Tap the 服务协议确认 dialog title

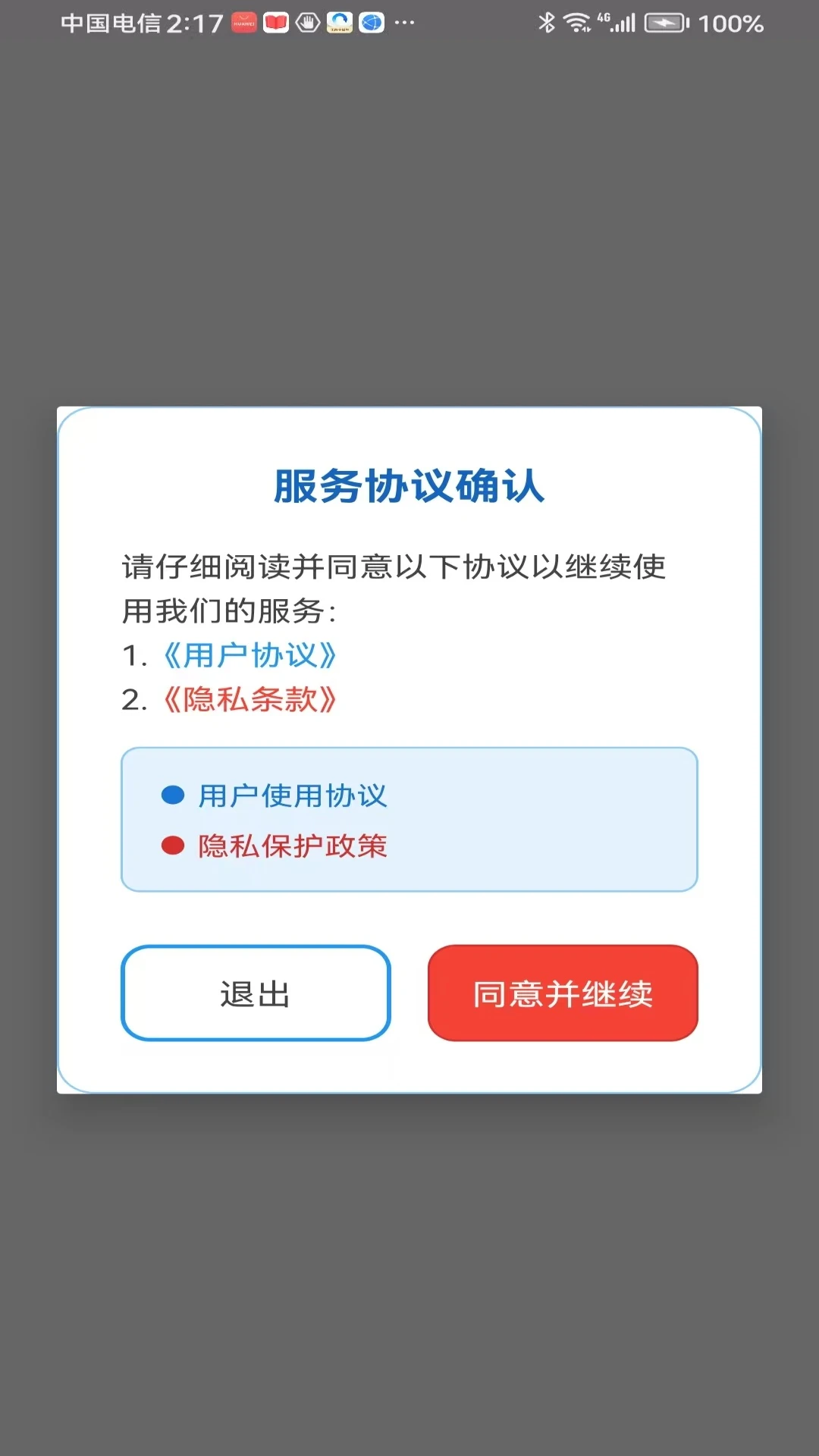[x=409, y=488]
